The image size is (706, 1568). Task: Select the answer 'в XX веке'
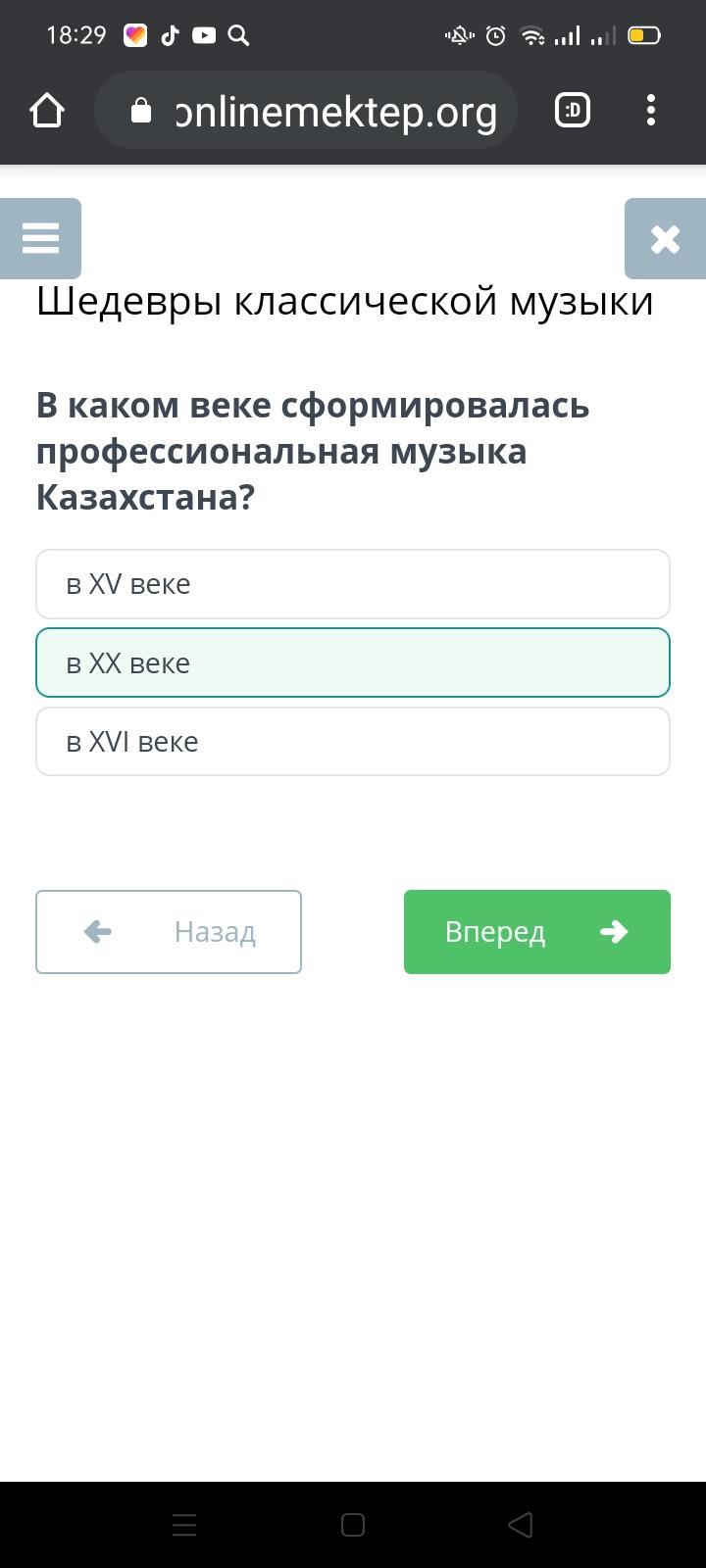353,662
